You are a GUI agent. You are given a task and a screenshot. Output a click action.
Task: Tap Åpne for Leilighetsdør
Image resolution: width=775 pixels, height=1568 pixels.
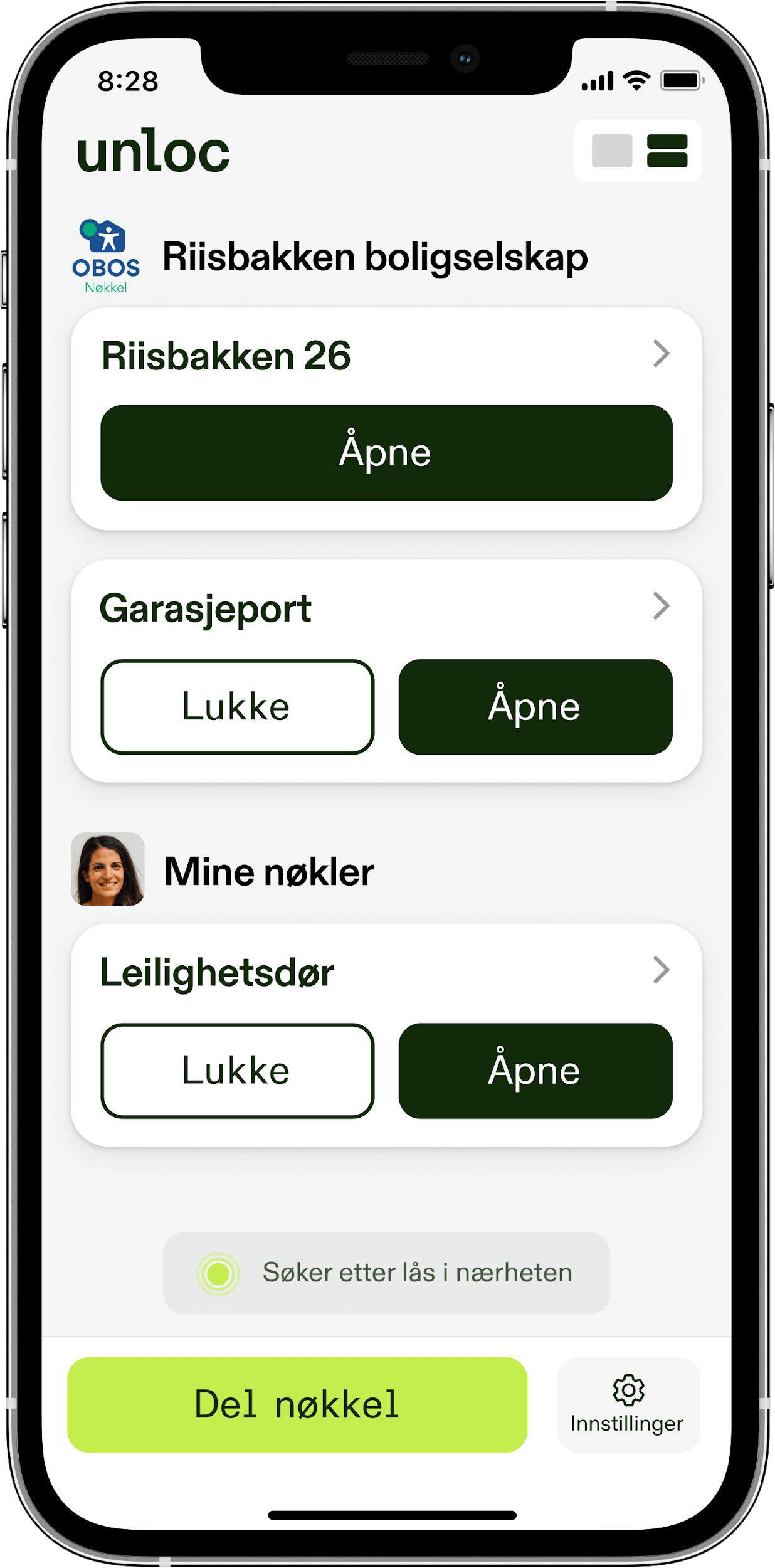(535, 1071)
